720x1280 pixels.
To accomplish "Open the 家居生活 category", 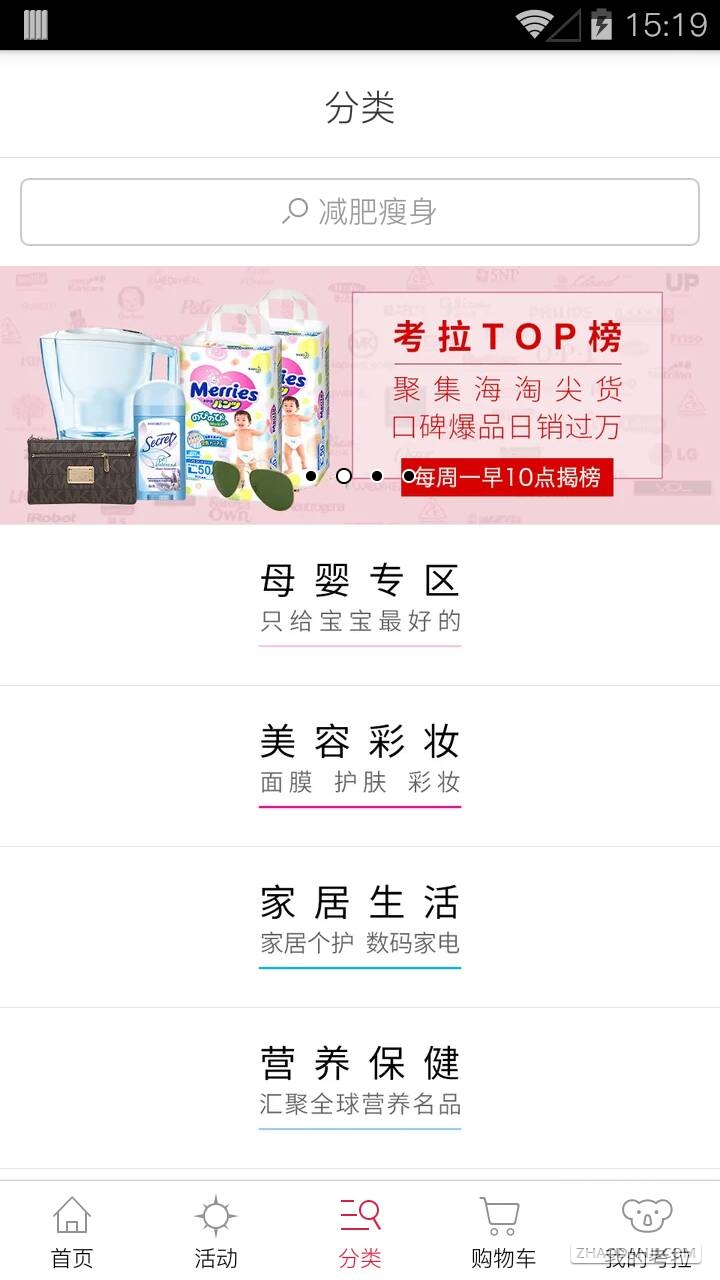I will [x=360, y=923].
